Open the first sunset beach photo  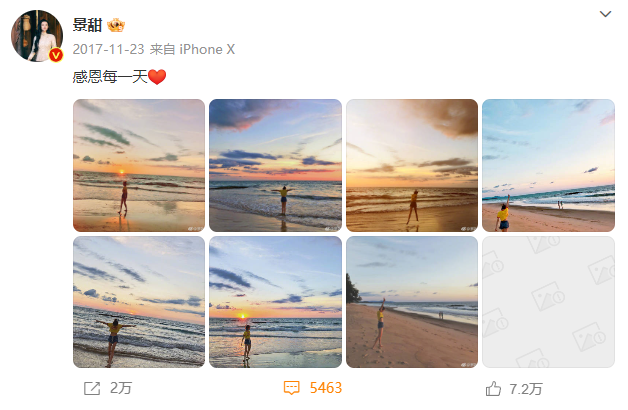click(x=138, y=165)
